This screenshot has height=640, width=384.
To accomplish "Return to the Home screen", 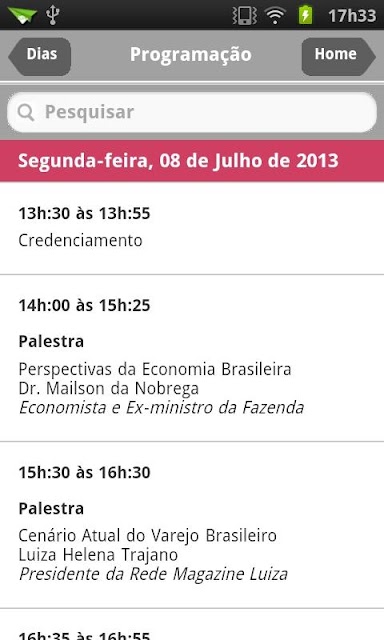I will coord(338,56).
